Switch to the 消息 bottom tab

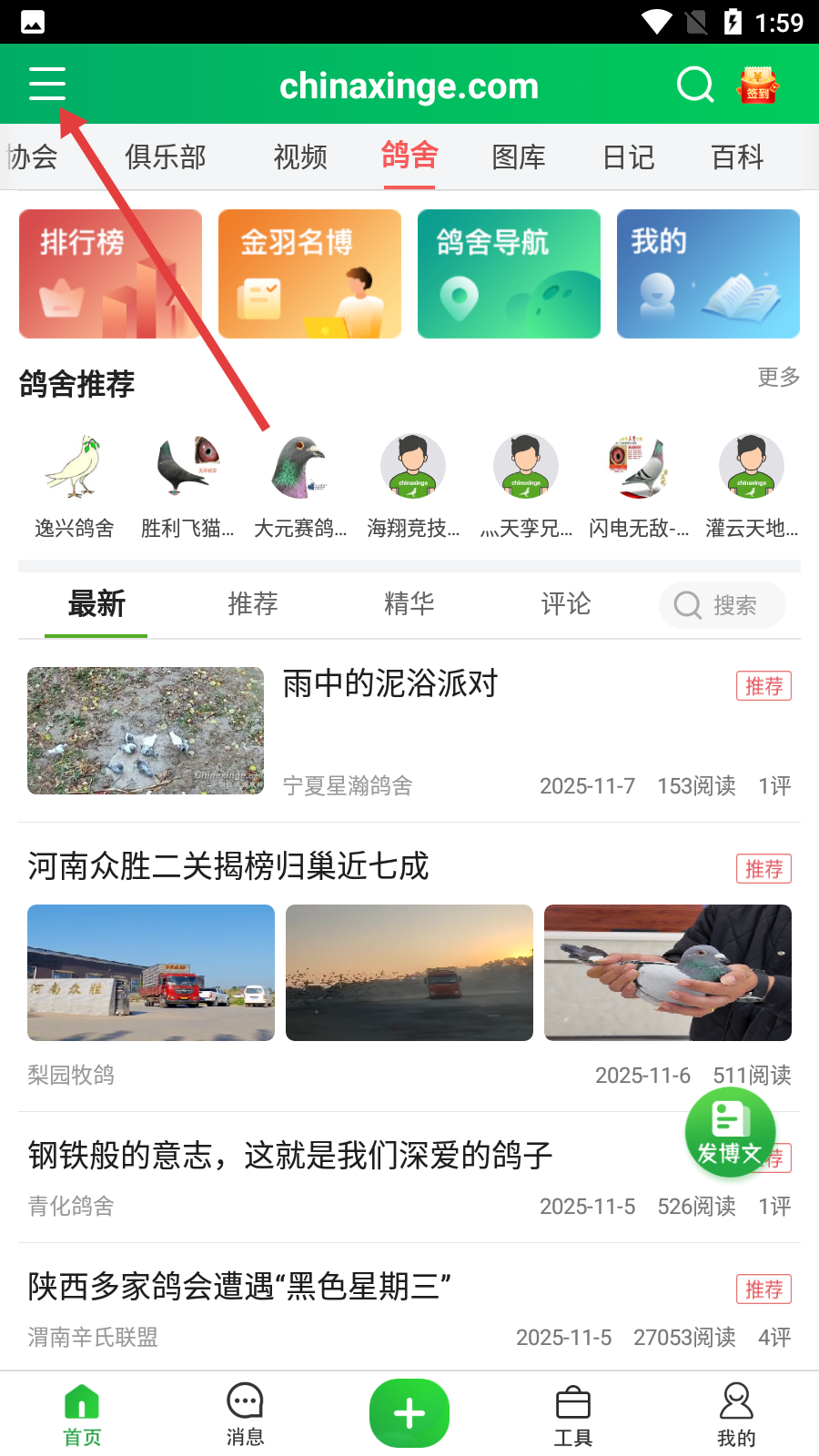245,1413
